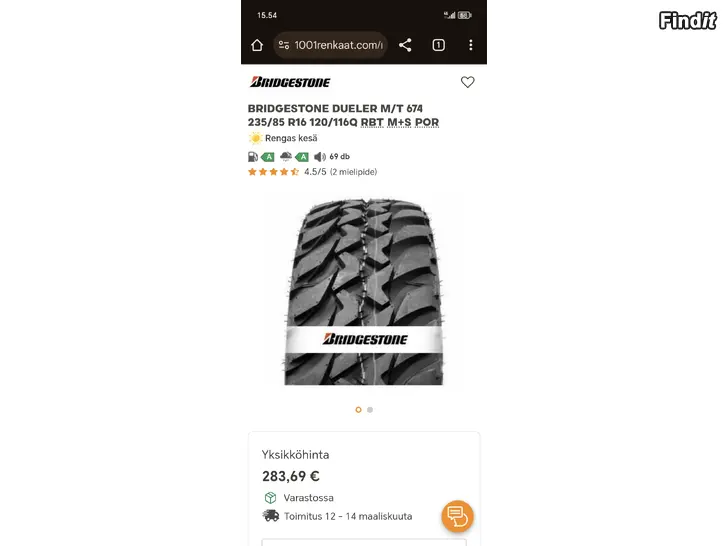728x546 pixels.
Task: Share this page
Action: [405, 45]
